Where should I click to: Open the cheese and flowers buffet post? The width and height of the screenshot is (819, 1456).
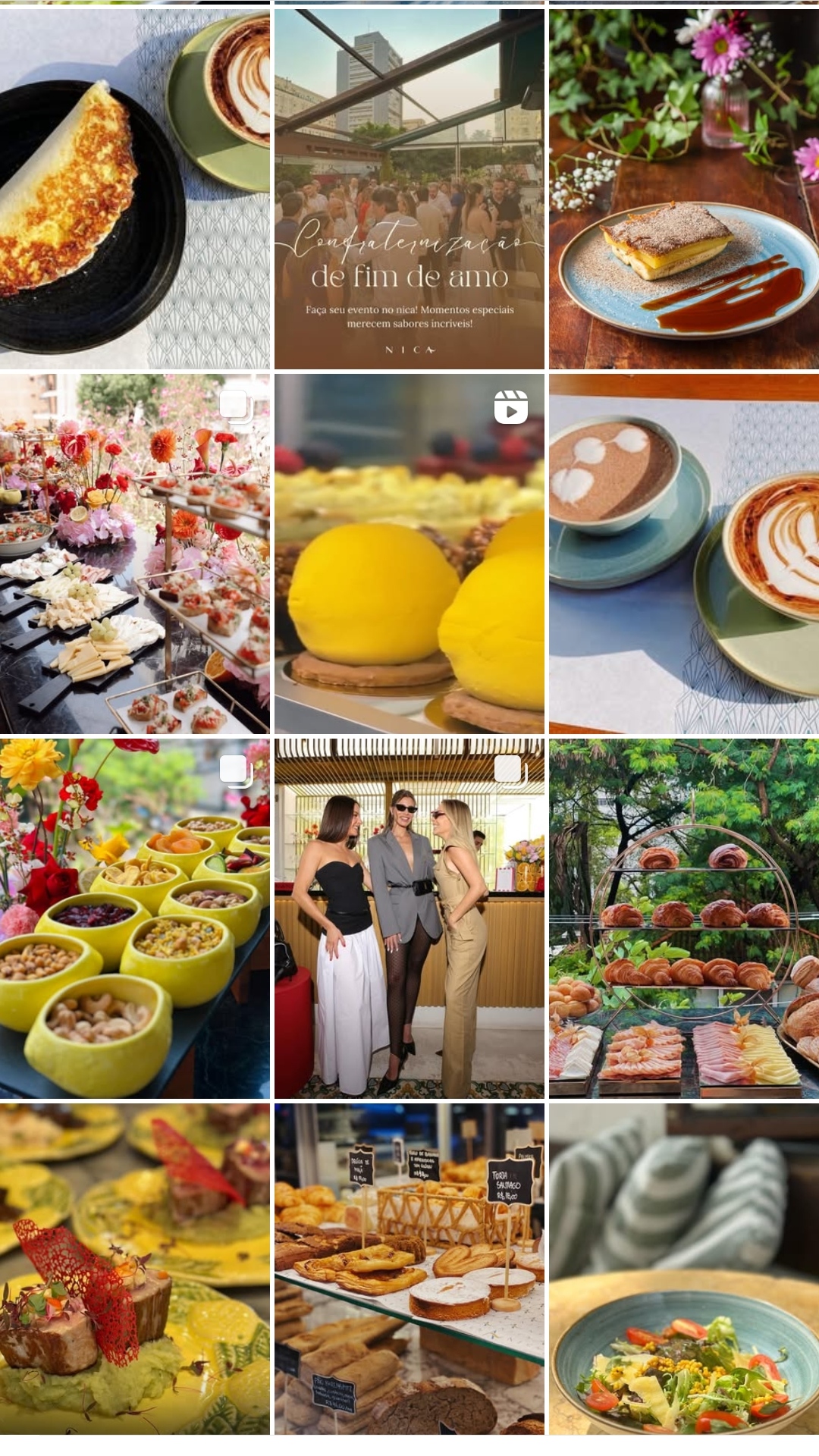pos(134,554)
